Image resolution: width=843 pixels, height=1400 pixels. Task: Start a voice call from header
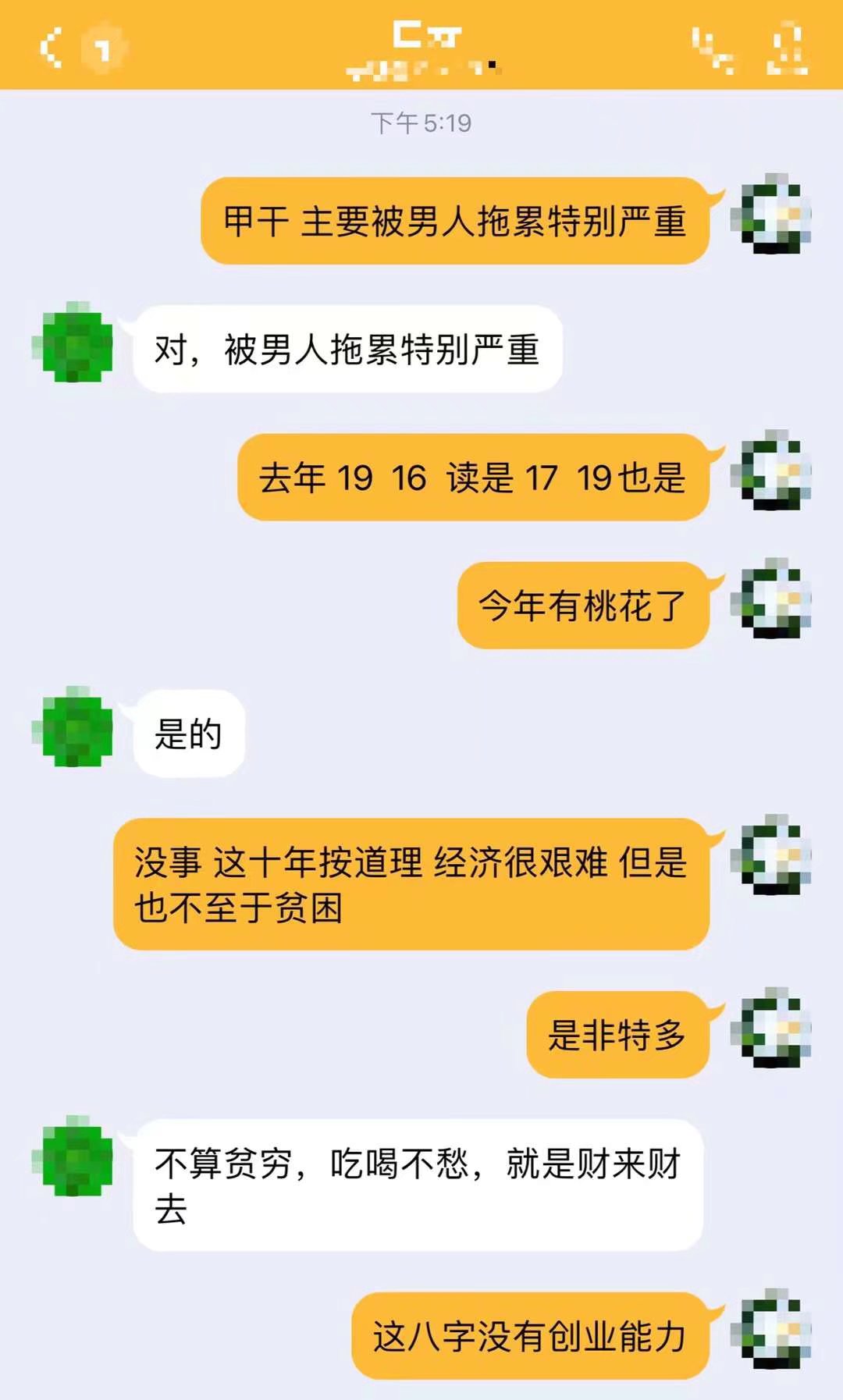712,48
